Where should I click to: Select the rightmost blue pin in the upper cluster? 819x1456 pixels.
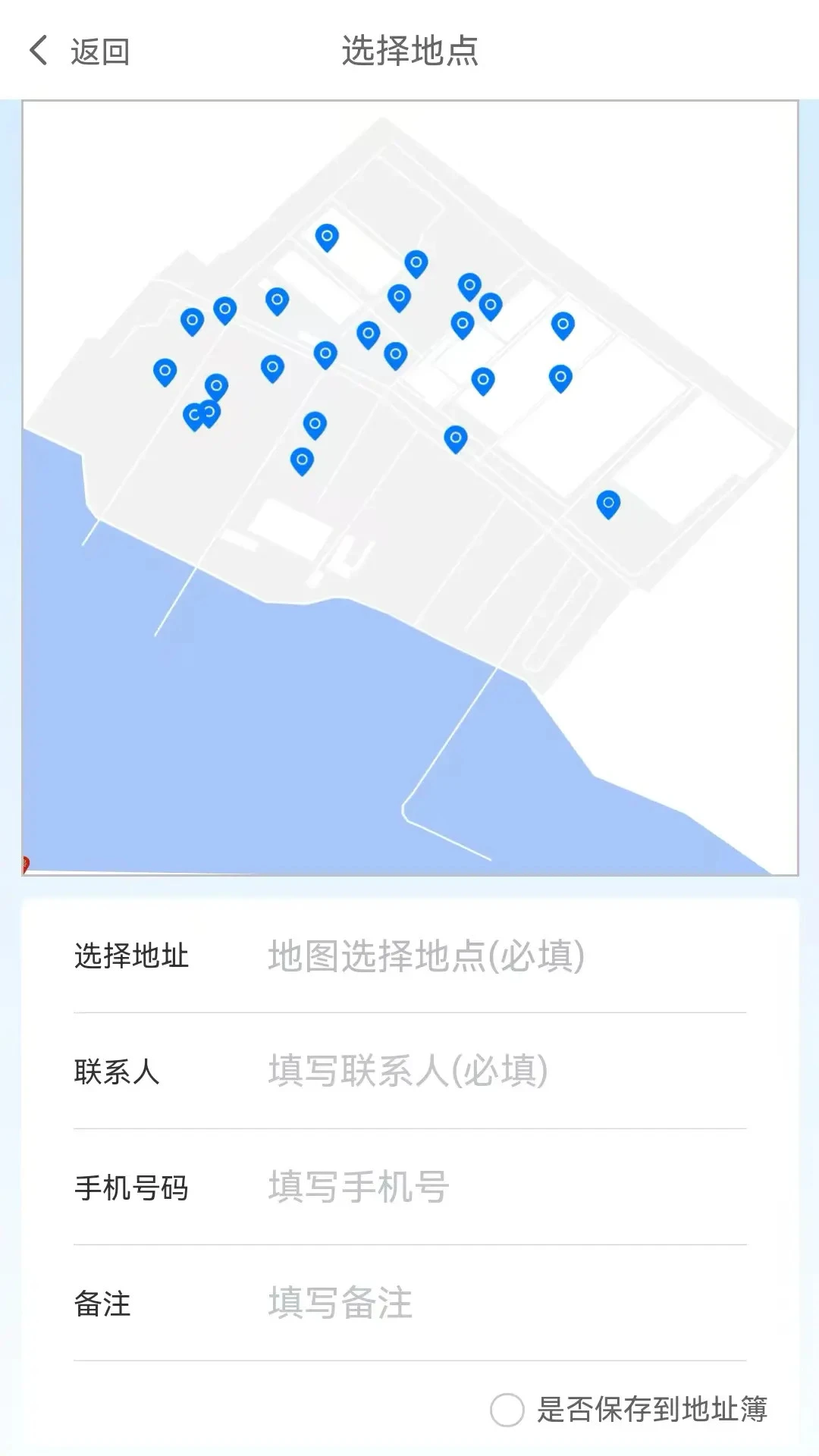click(x=563, y=322)
